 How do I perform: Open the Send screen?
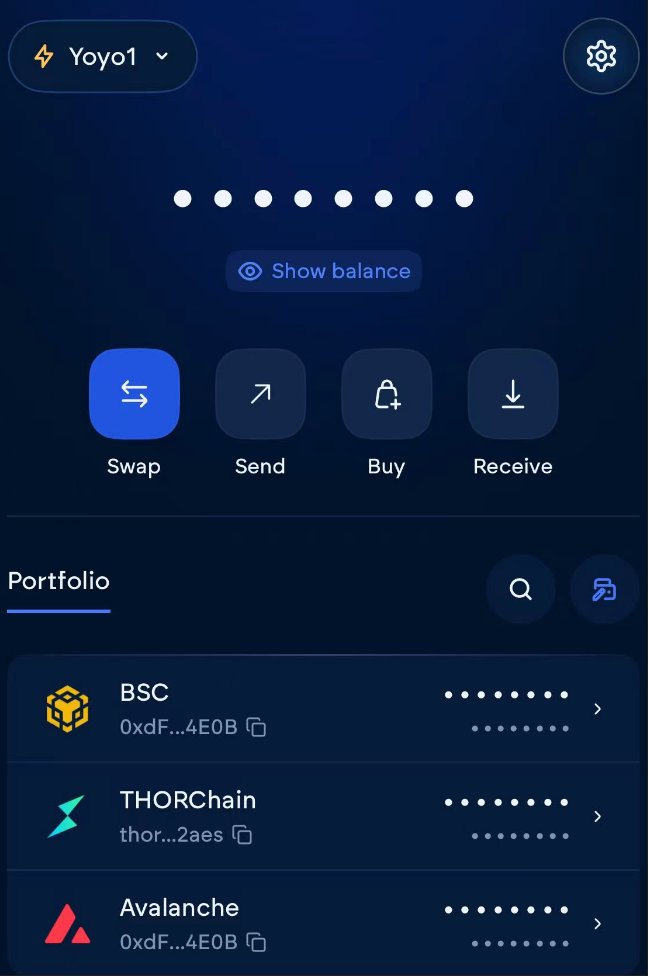click(x=260, y=394)
